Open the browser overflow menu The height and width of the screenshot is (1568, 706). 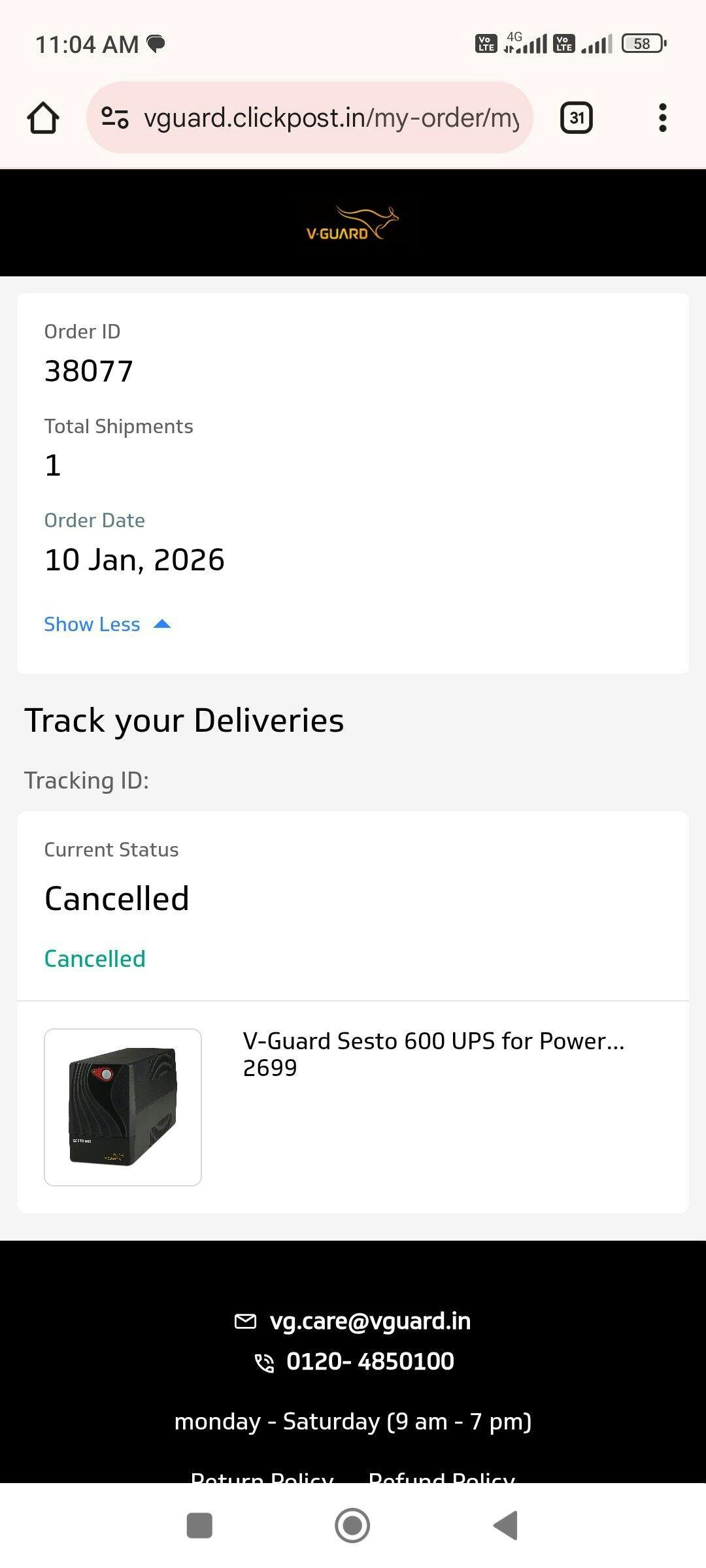[662, 118]
